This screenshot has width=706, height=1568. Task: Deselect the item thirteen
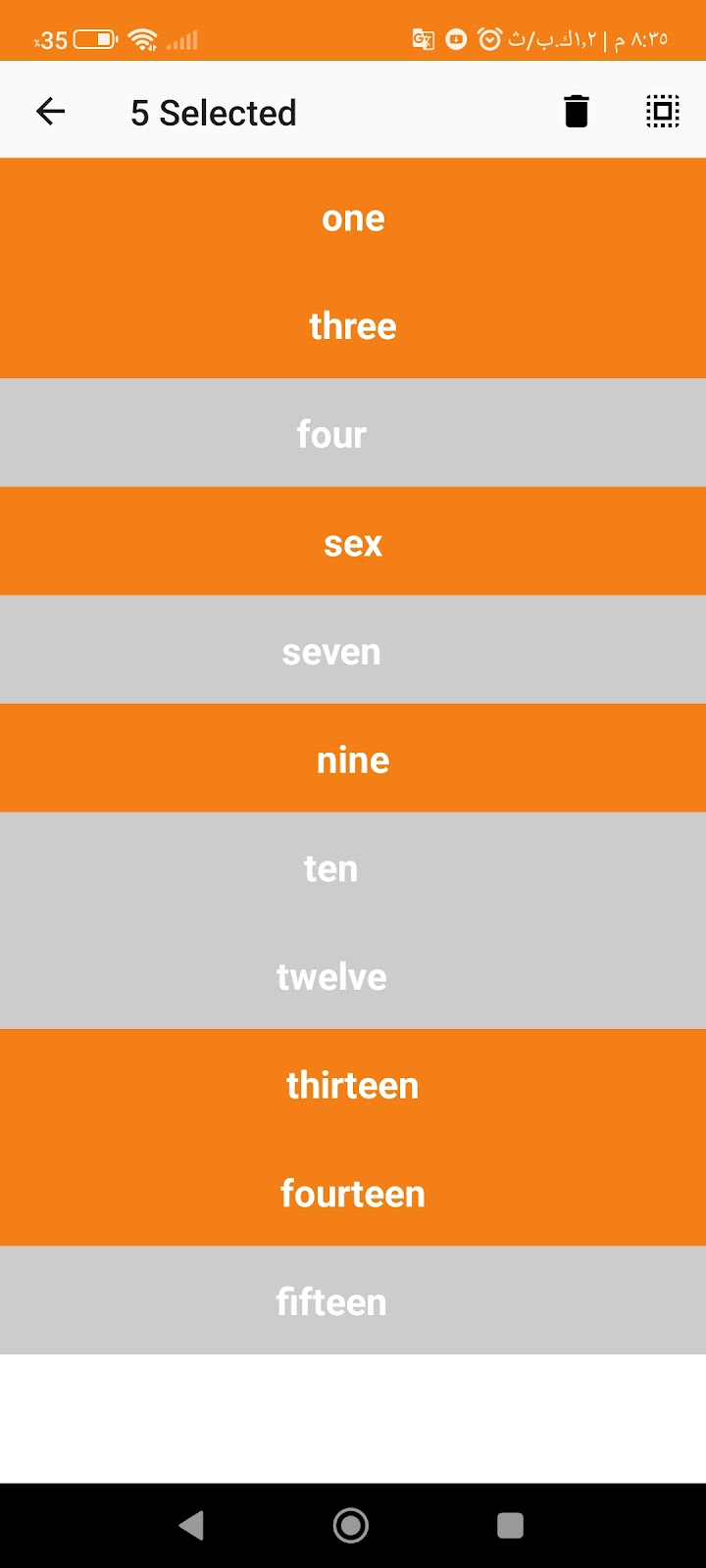pos(353,1084)
